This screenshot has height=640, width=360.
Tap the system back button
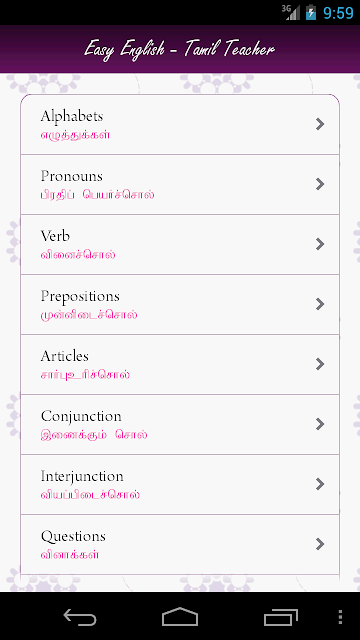(80, 617)
